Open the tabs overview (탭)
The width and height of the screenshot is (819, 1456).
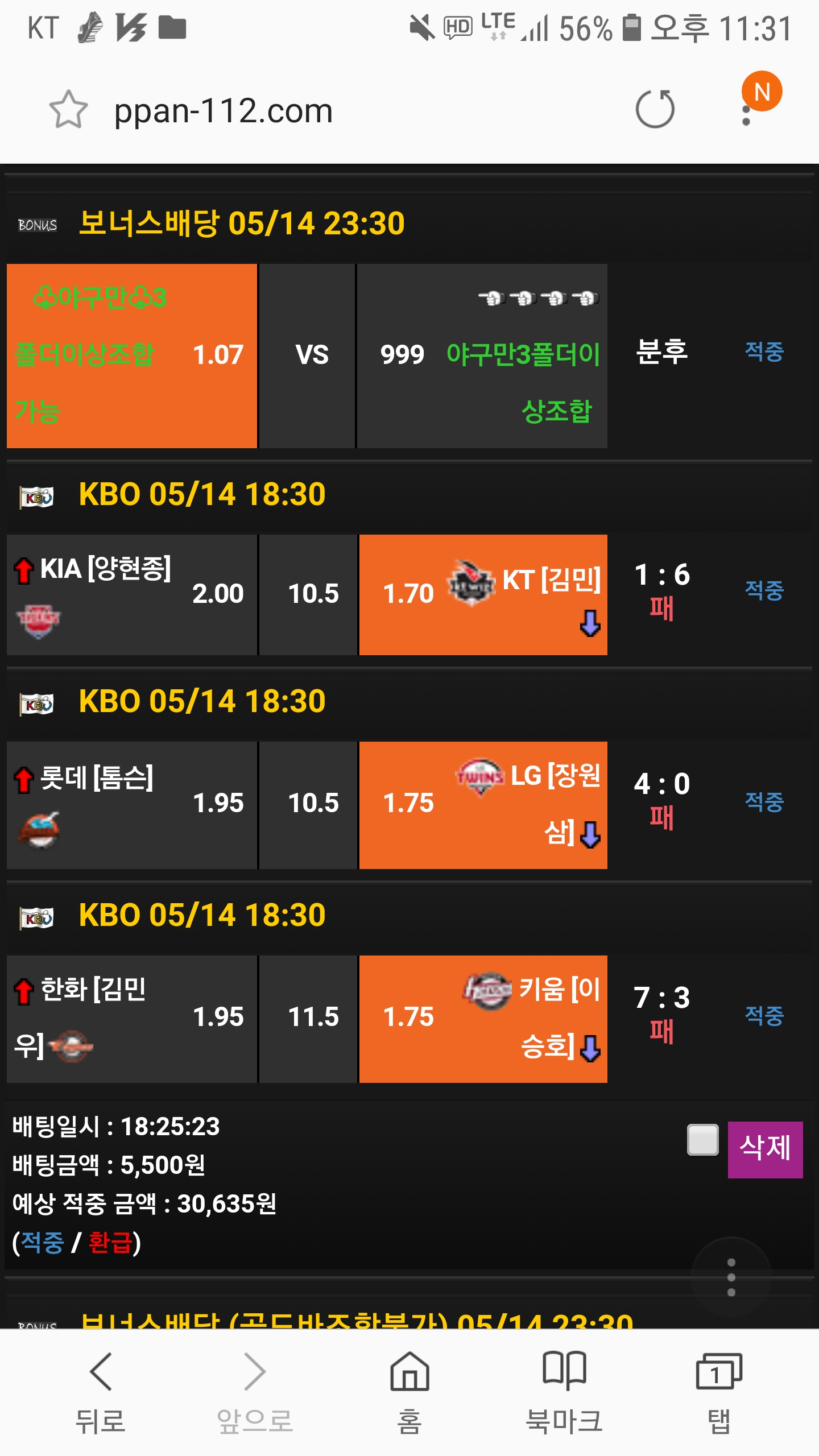(719, 1391)
